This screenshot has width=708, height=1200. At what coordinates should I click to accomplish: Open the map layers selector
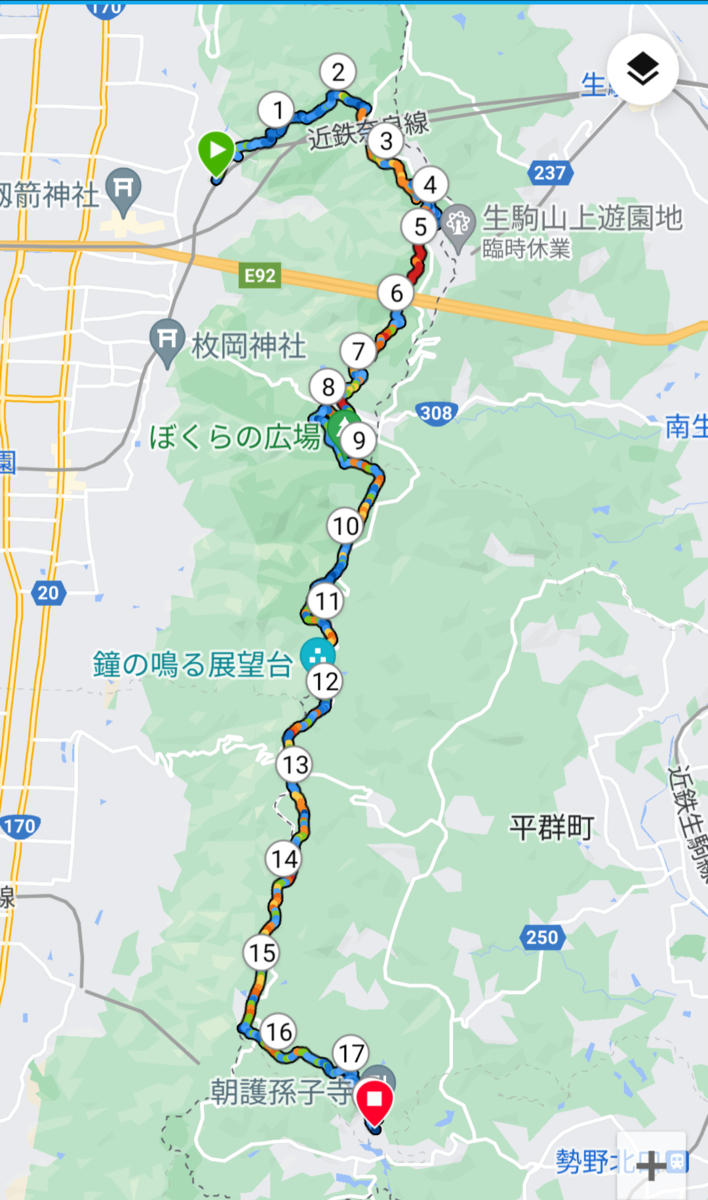(642, 69)
